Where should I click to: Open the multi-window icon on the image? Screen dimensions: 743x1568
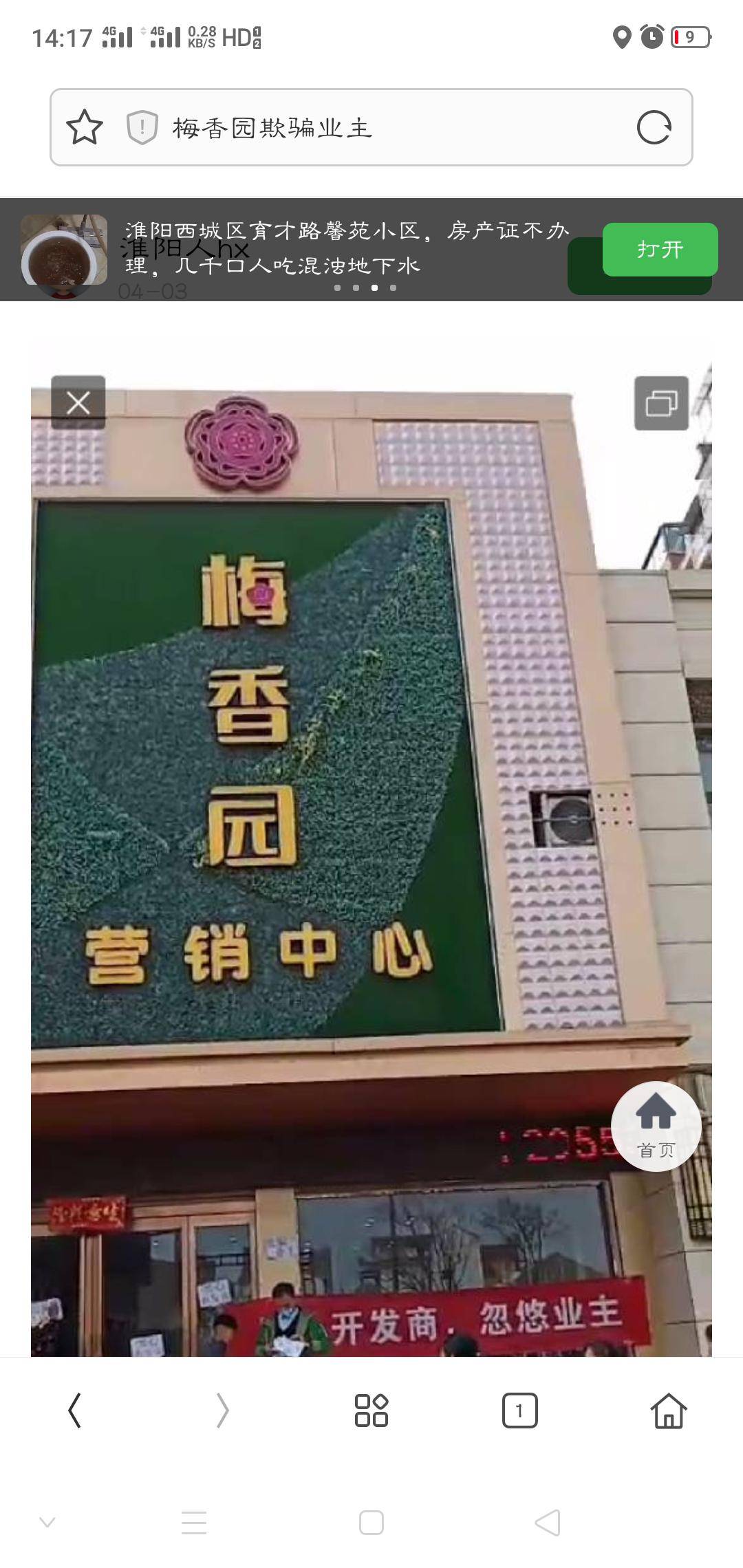pyautogui.click(x=661, y=403)
